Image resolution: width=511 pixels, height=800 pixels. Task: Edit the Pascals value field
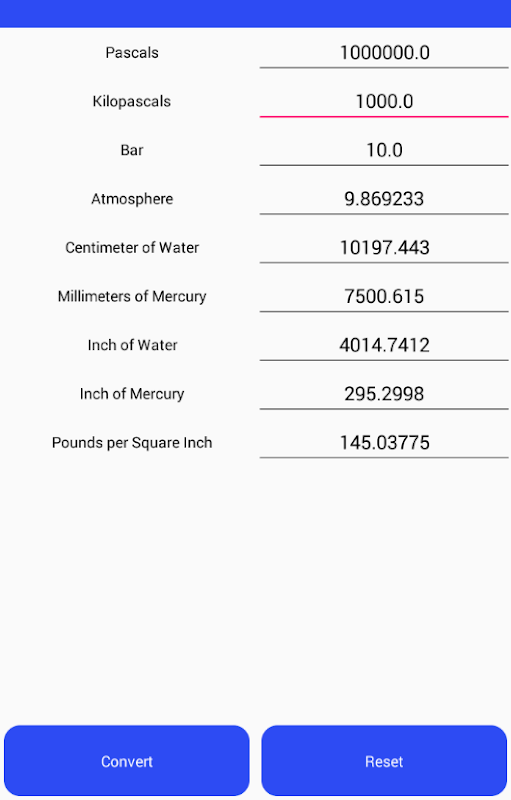[384, 53]
